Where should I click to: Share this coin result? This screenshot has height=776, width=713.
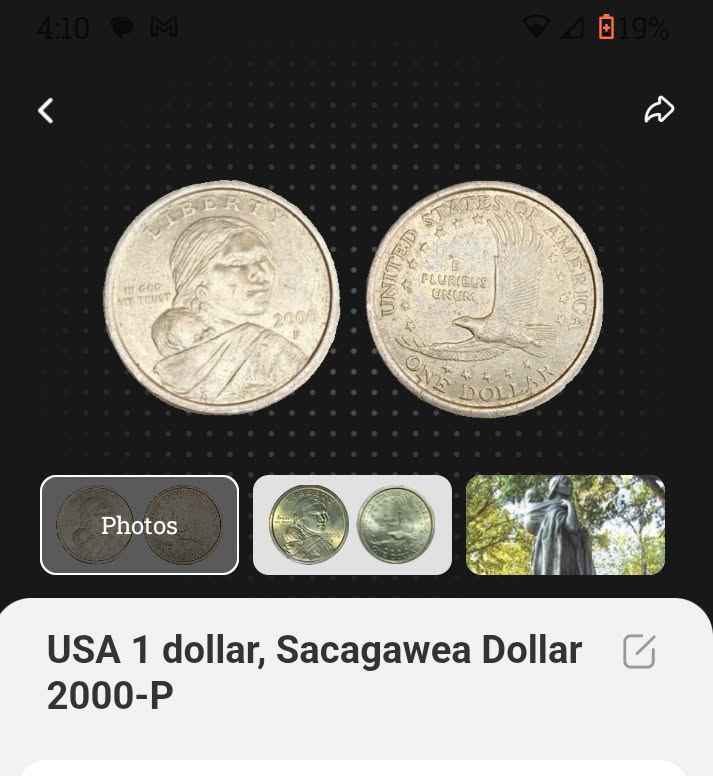[x=659, y=110]
